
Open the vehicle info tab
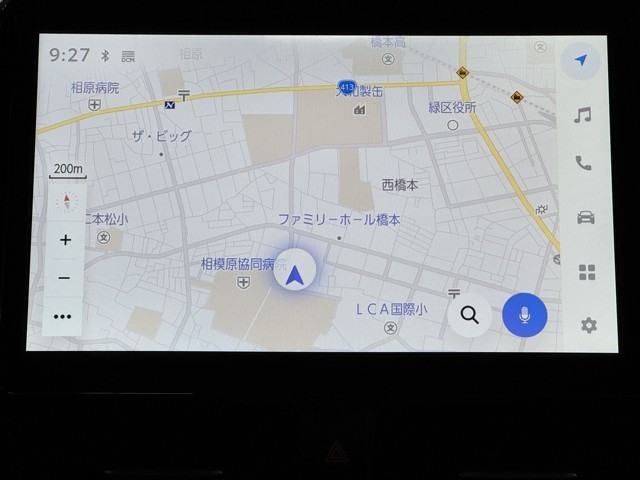click(585, 218)
